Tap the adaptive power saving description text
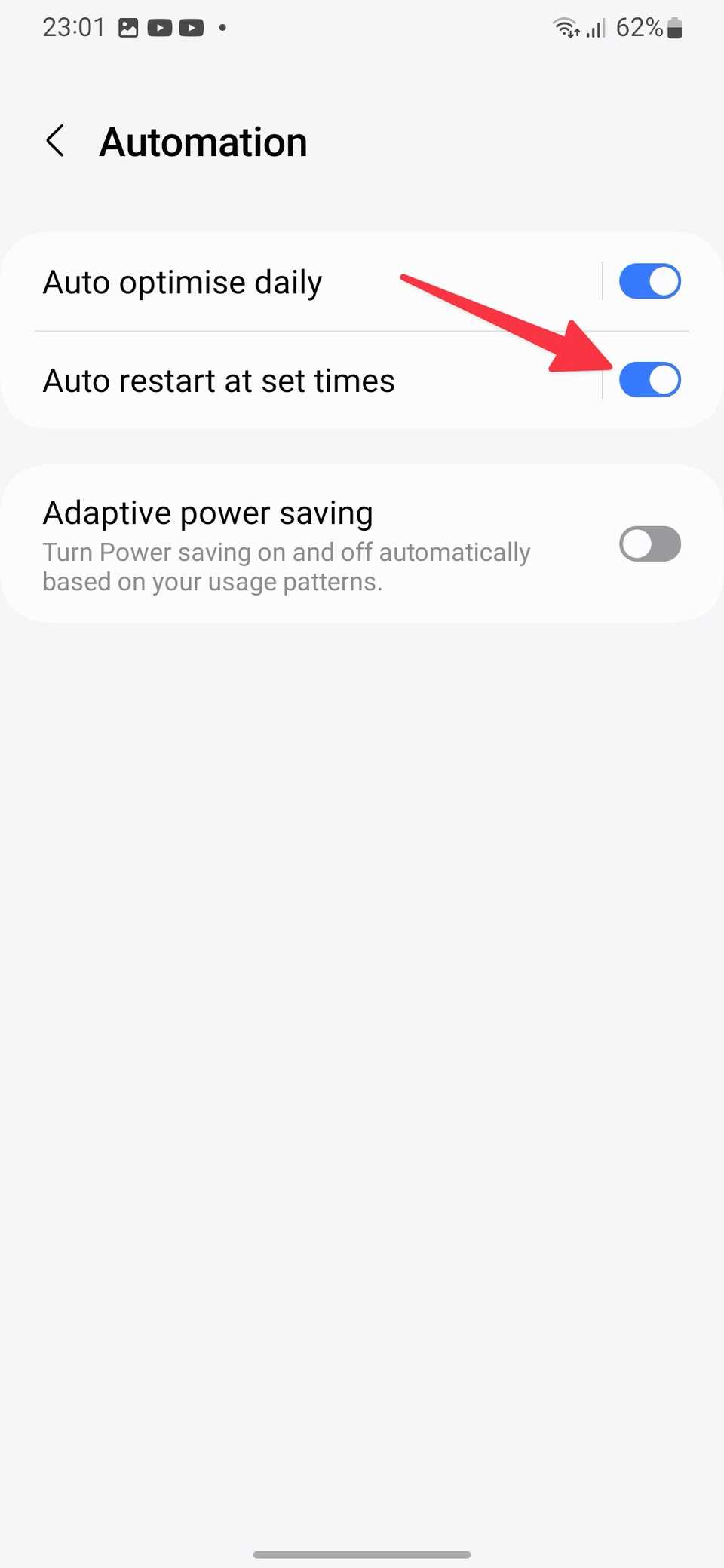The height and width of the screenshot is (1568, 724). pos(287,566)
